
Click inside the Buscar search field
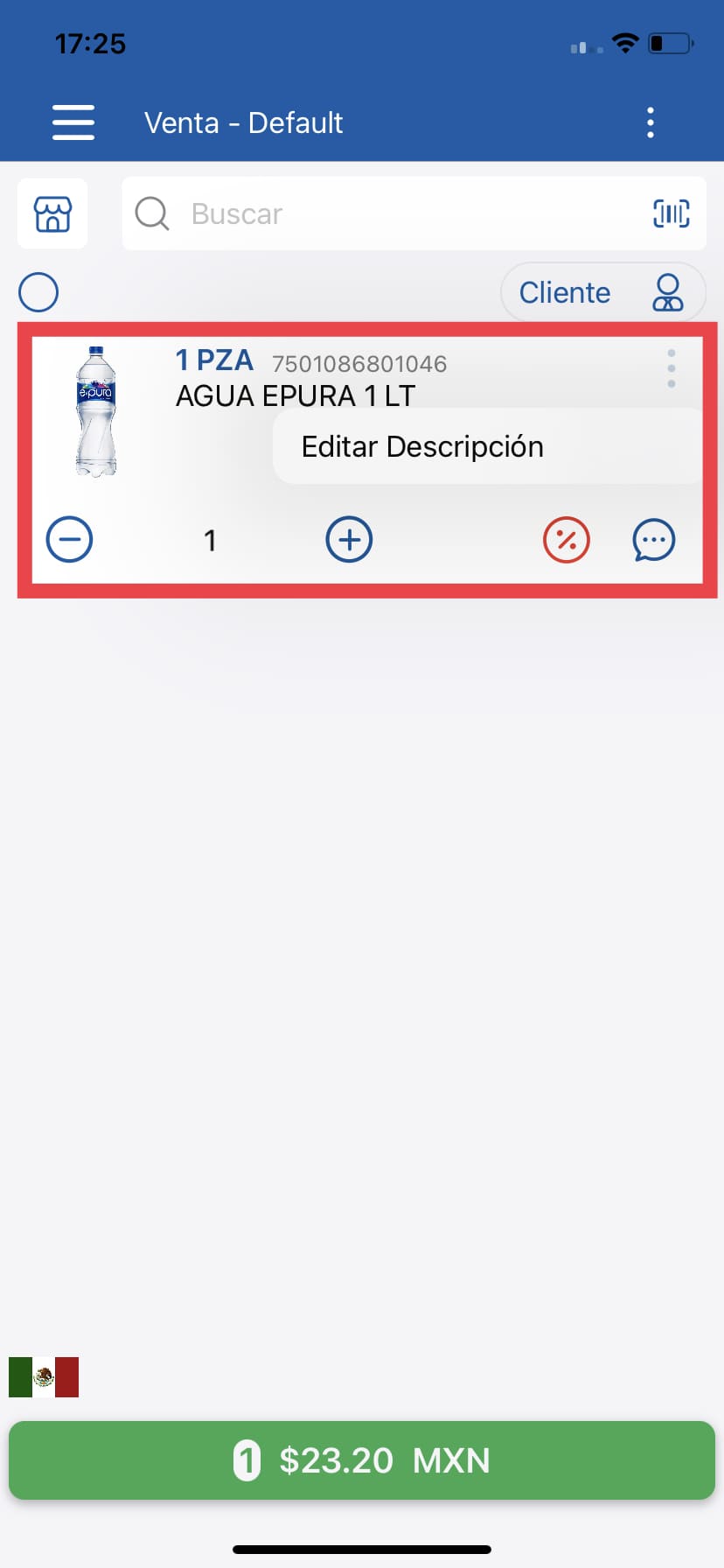pos(350,213)
